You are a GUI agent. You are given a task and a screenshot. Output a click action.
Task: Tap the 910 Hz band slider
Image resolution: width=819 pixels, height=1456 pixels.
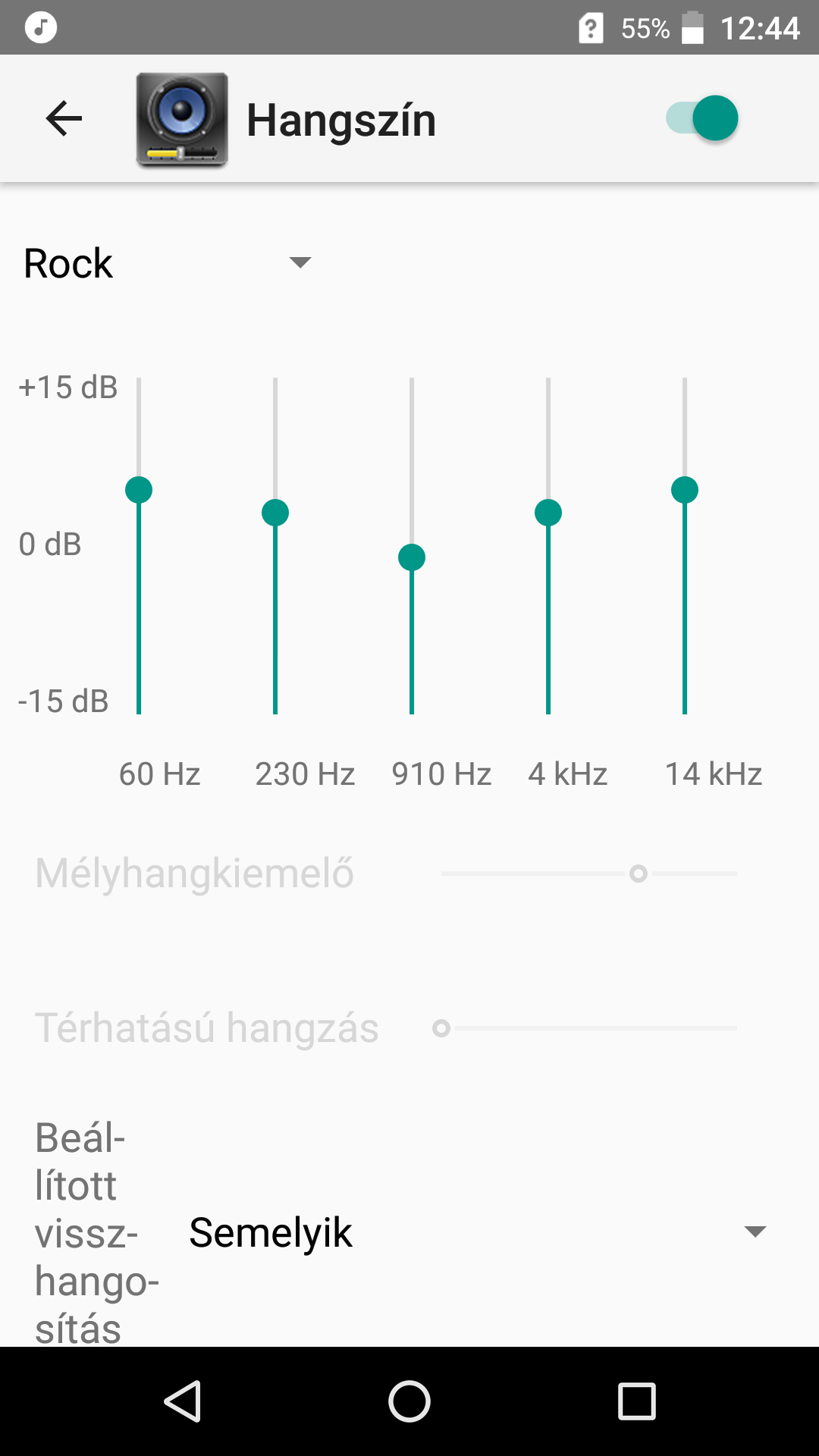412,546
